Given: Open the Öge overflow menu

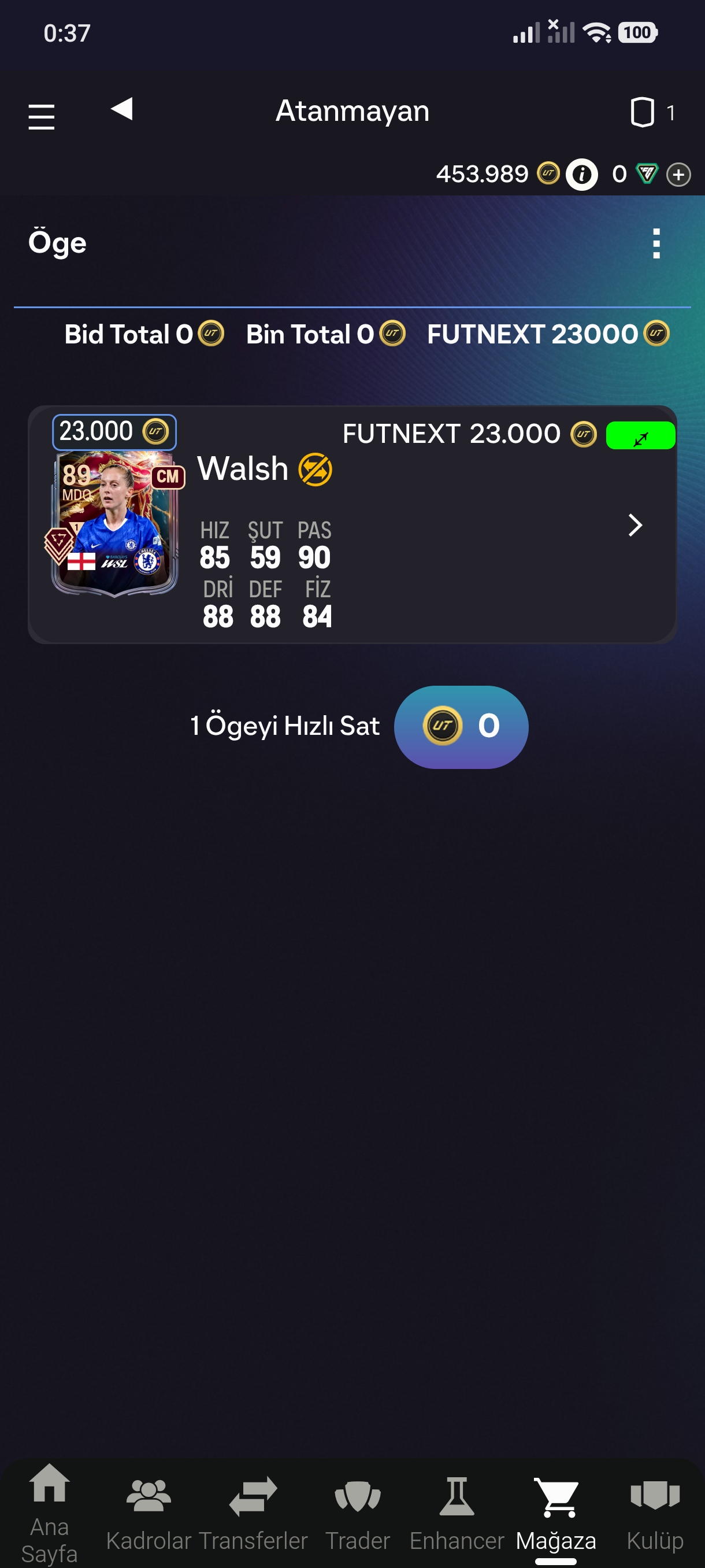Looking at the screenshot, I should [656, 243].
